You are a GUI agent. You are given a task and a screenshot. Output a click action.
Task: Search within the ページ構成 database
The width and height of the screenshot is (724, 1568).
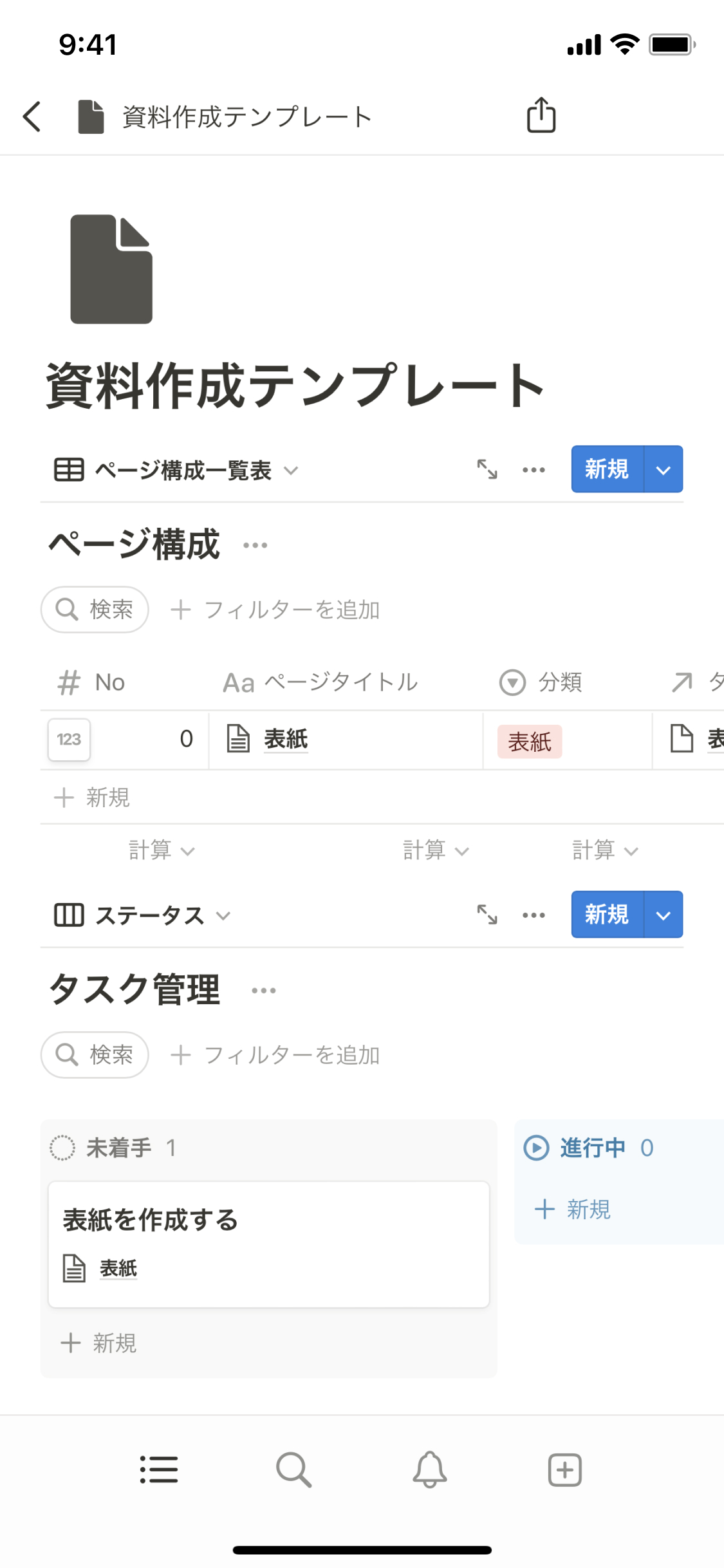(x=95, y=609)
